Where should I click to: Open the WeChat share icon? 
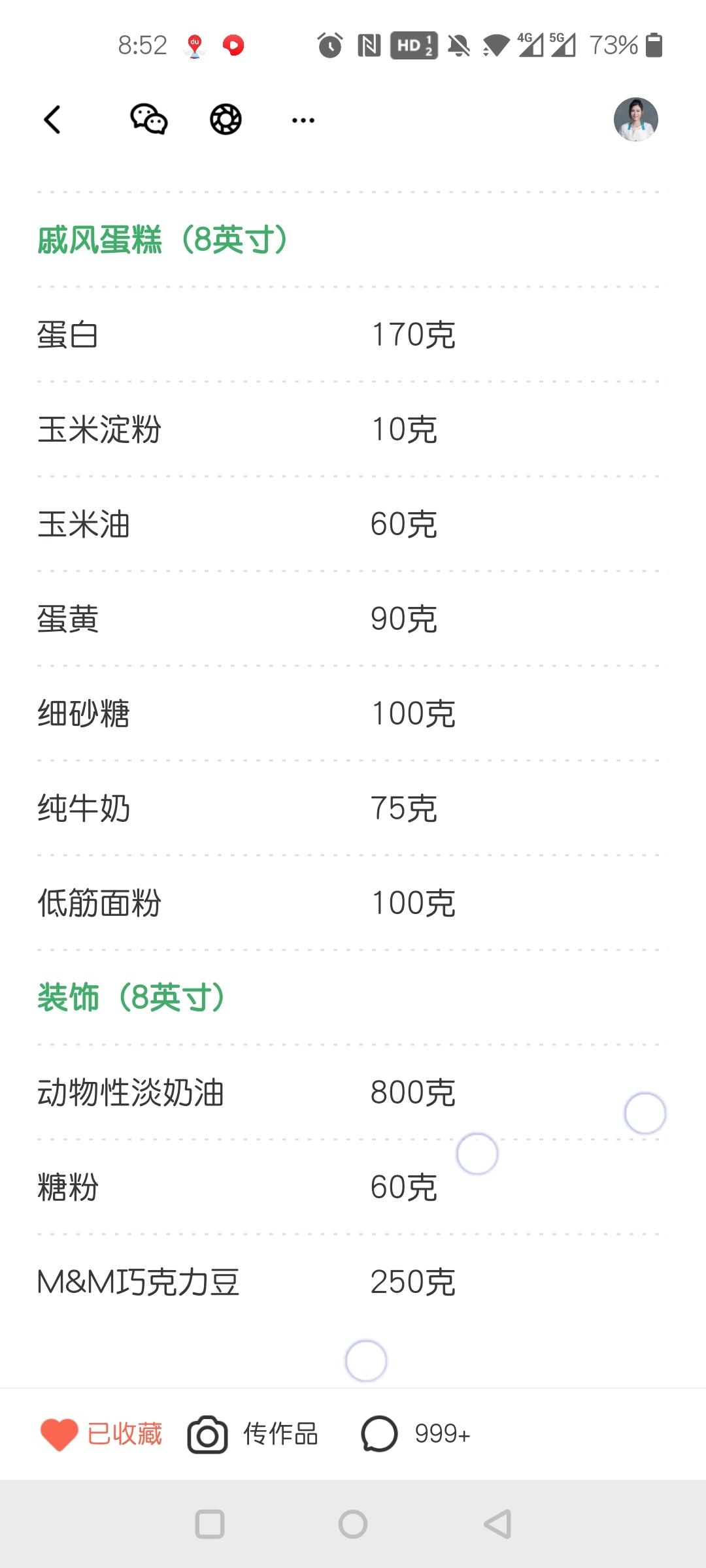click(x=148, y=120)
